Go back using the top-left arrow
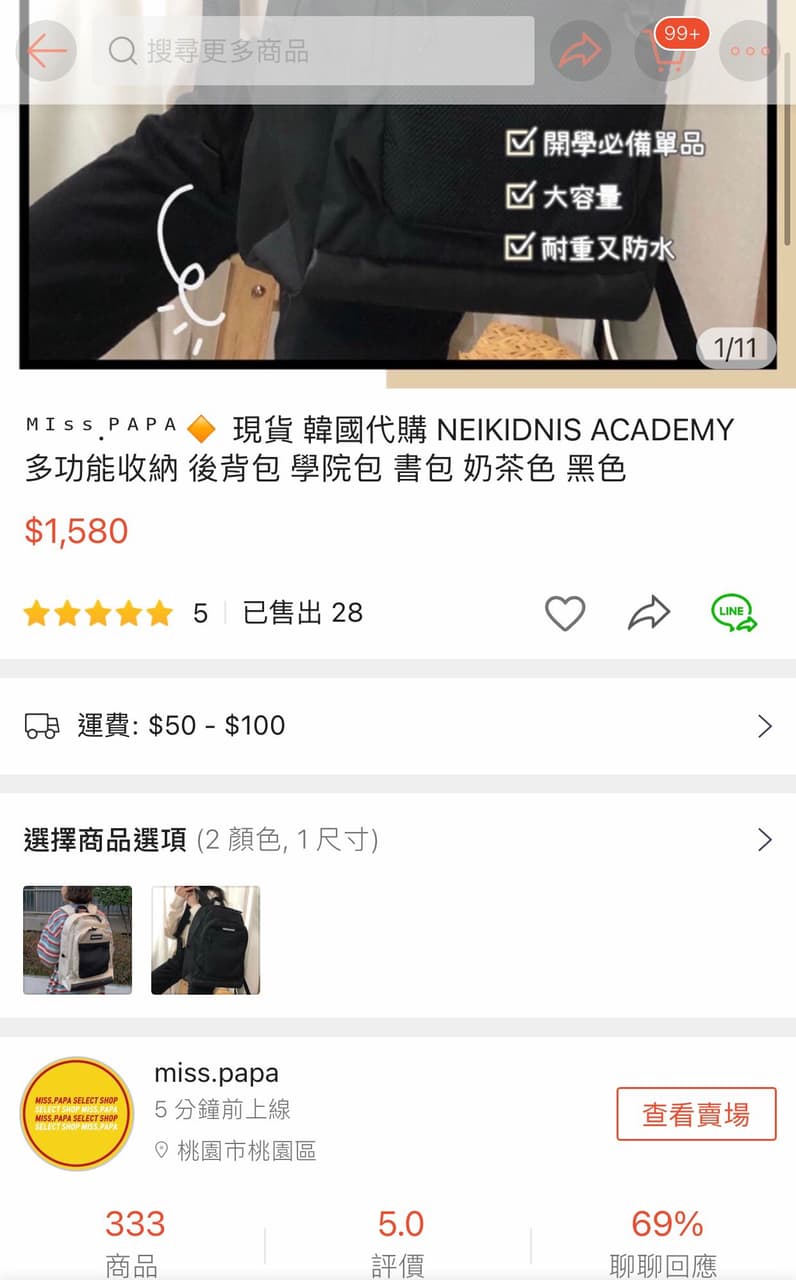Viewport: 796px width, 1280px height. coord(47,51)
